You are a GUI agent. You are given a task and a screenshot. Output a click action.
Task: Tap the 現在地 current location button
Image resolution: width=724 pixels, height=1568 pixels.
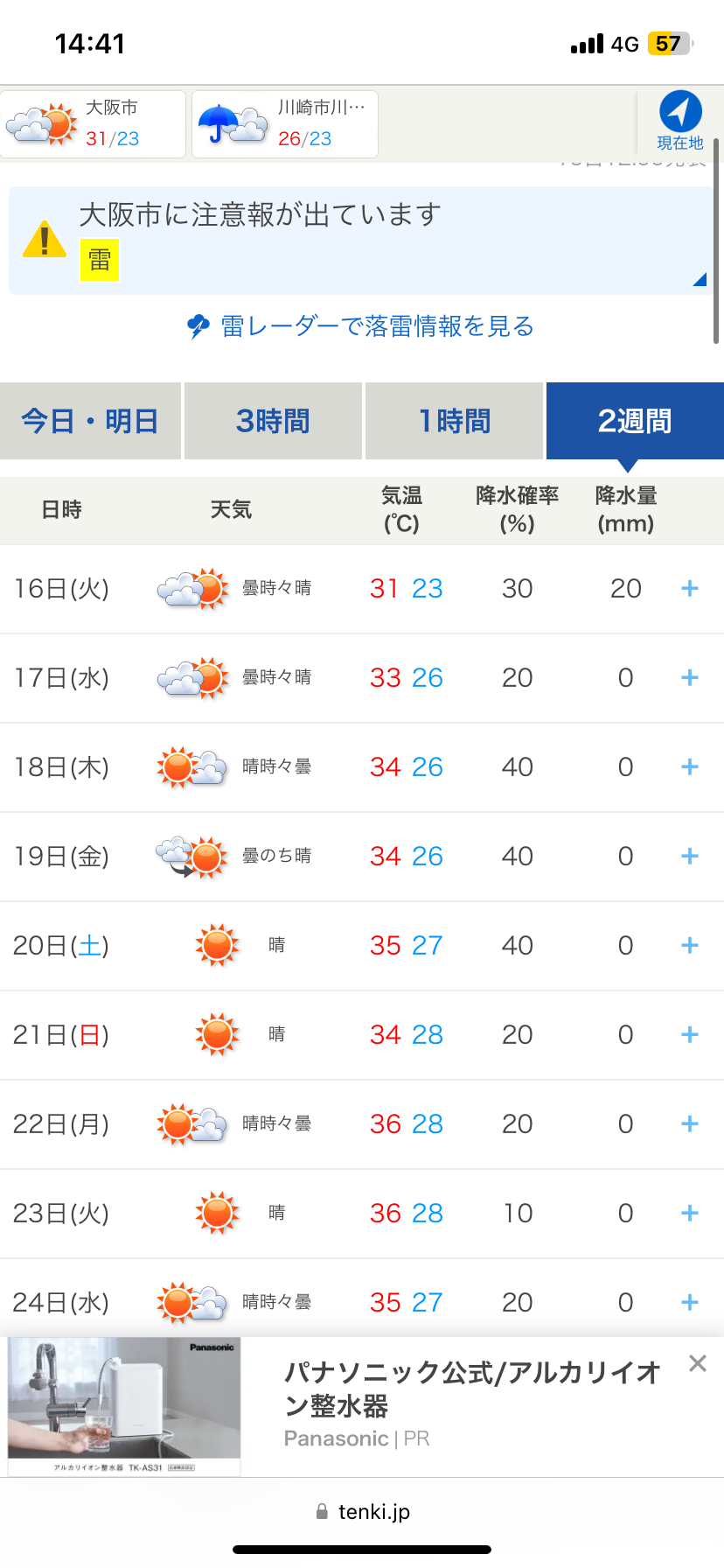coord(680,122)
